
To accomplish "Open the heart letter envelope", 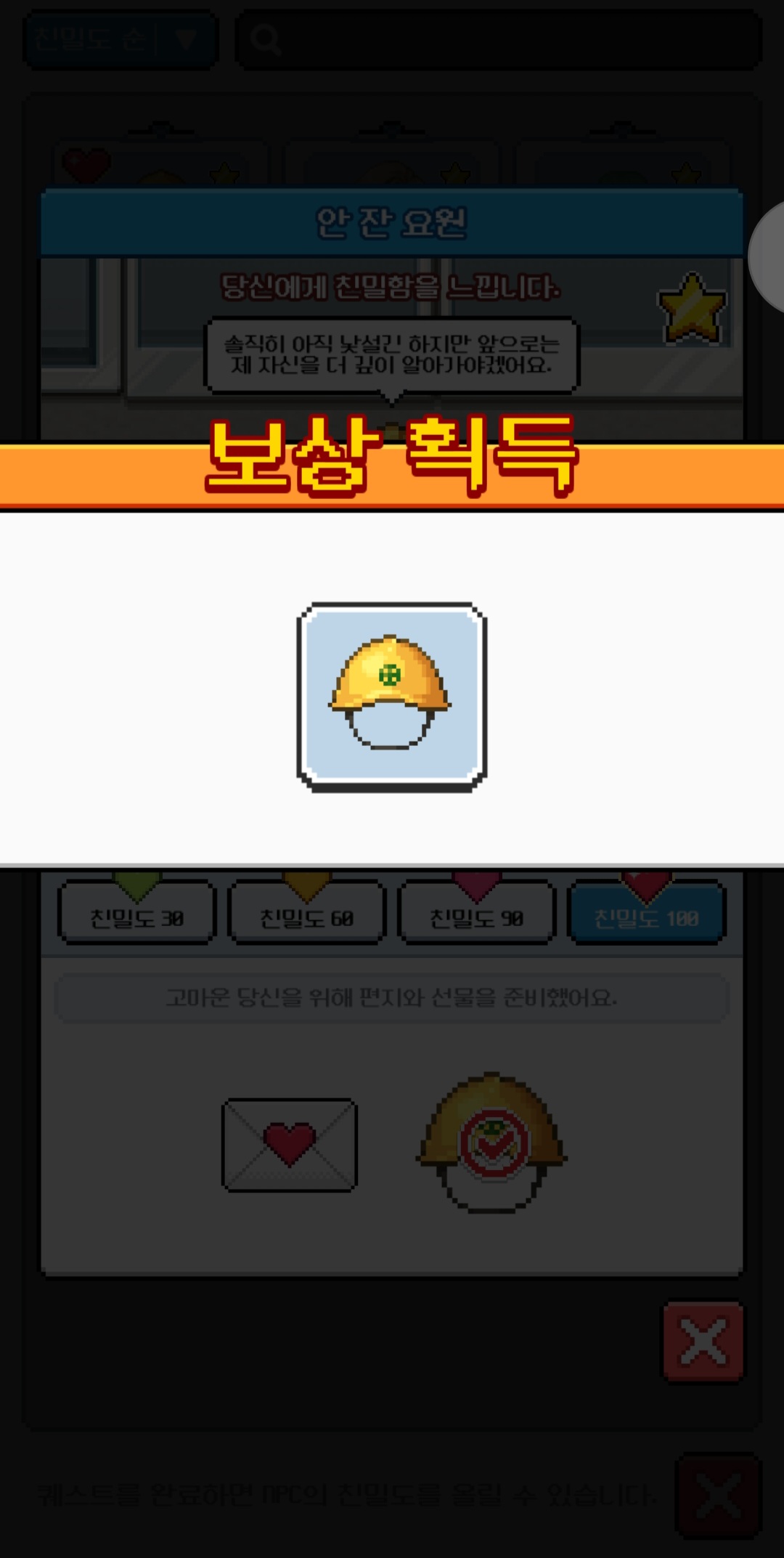I will tap(289, 1145).
